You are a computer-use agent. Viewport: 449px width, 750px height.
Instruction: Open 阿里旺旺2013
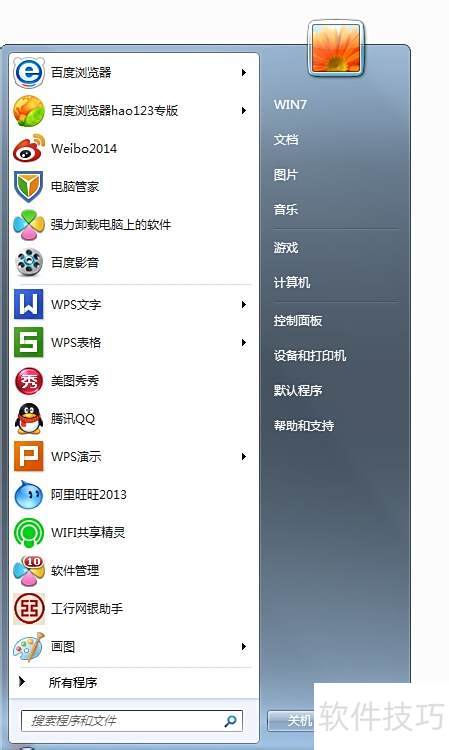pos(130,495)
